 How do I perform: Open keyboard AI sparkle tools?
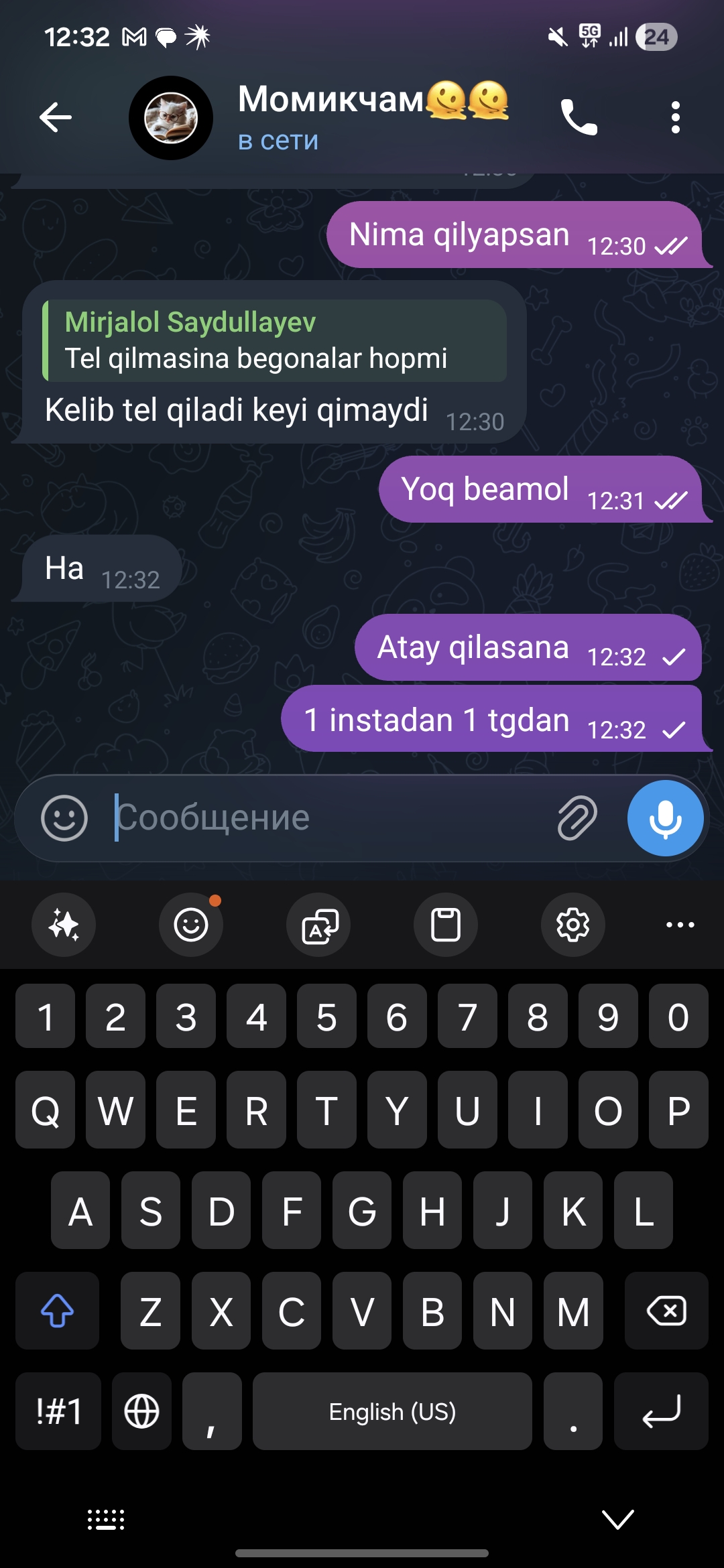tap(64, 925)
